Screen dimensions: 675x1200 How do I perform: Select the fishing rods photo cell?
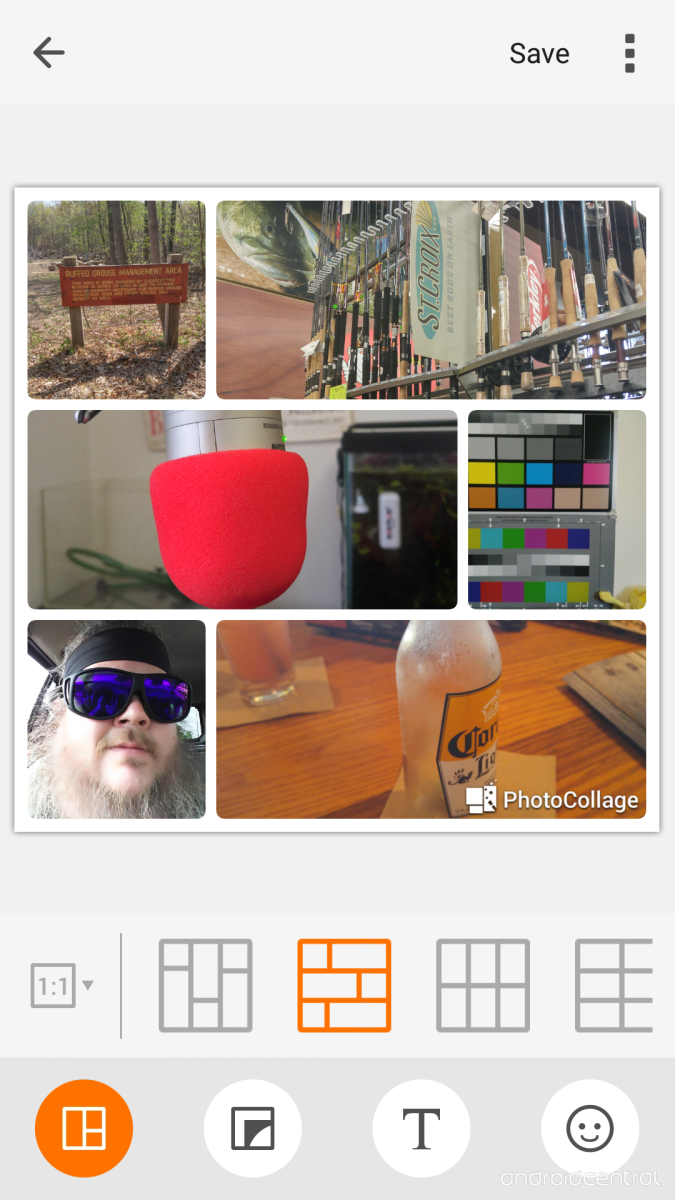tap(430, 300)
